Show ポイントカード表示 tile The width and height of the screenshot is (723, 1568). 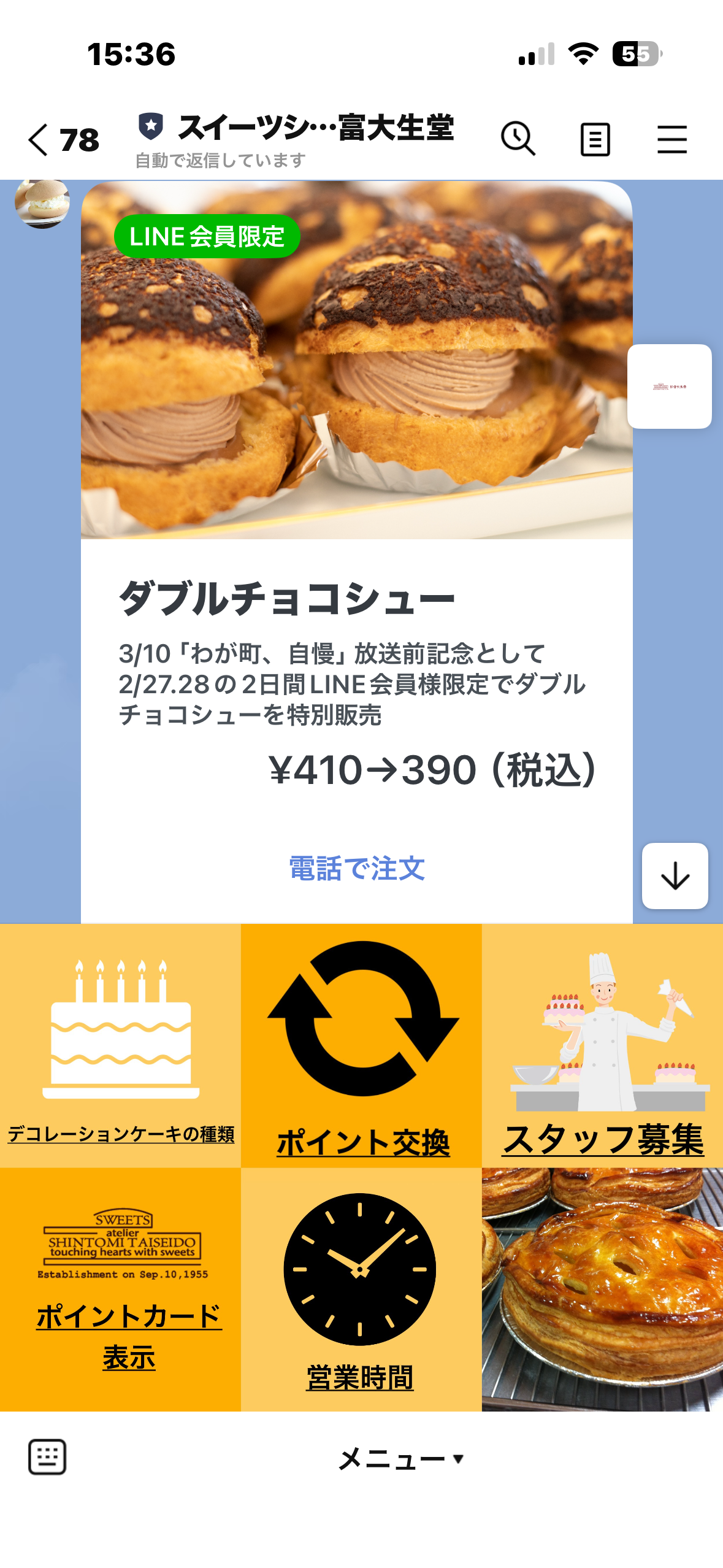[x=120, y=1289]
